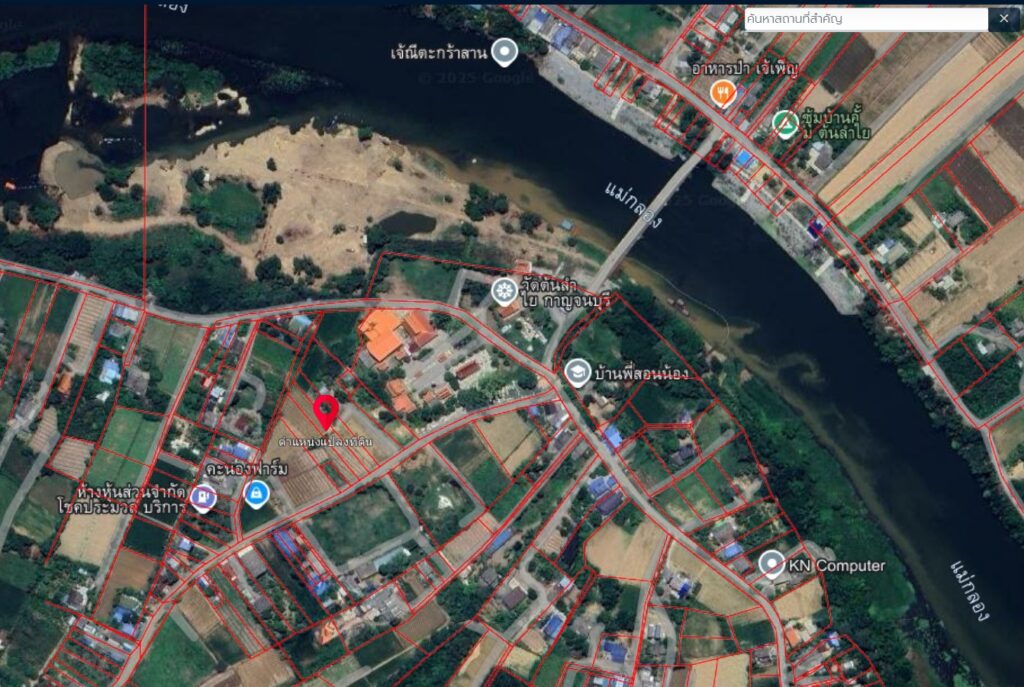
Task: Clear the search box with X
Action: coord(1004,18)
